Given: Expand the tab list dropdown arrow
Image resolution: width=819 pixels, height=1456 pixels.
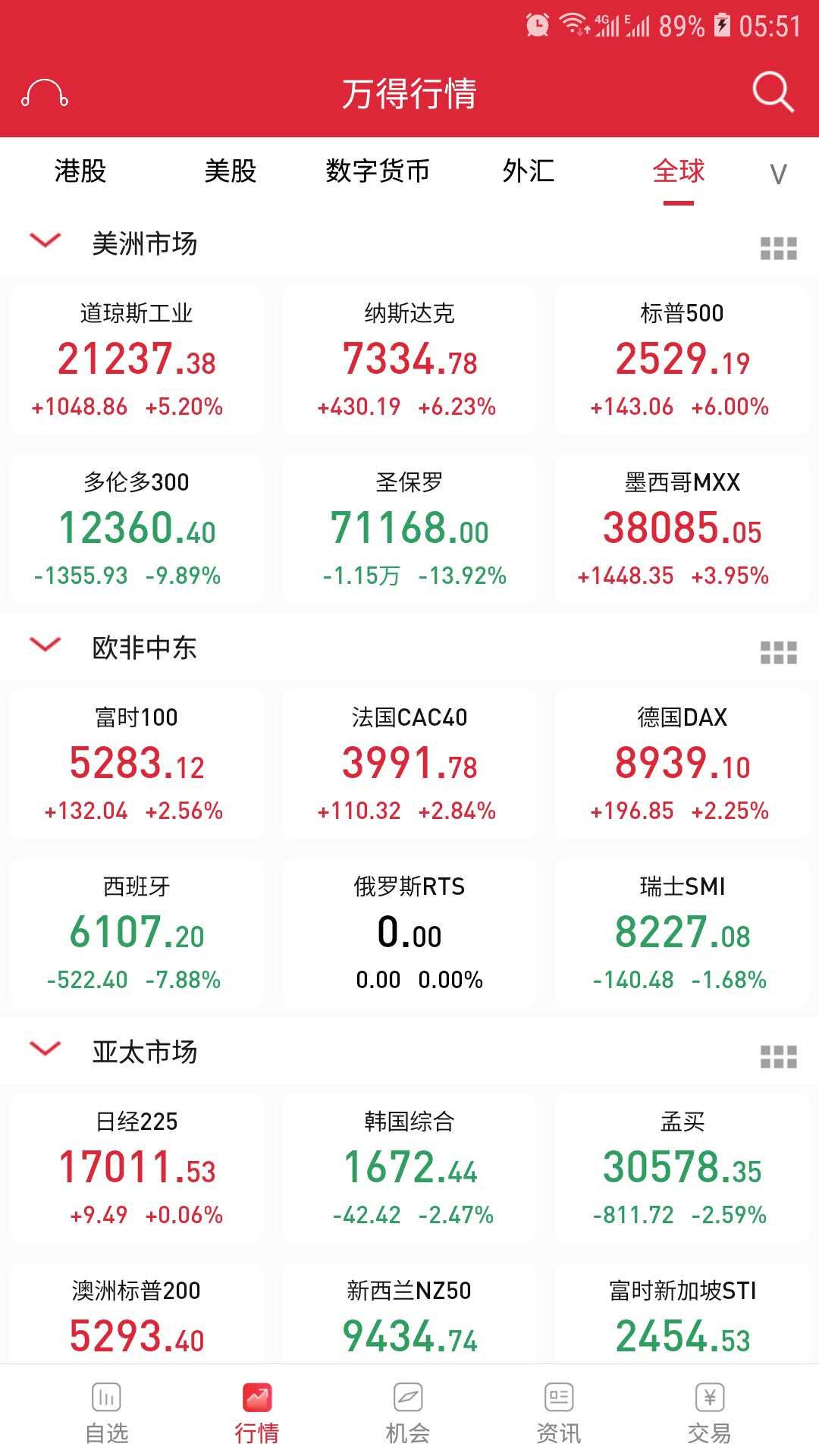Looking at the screenshot, I should click(778, 174).
